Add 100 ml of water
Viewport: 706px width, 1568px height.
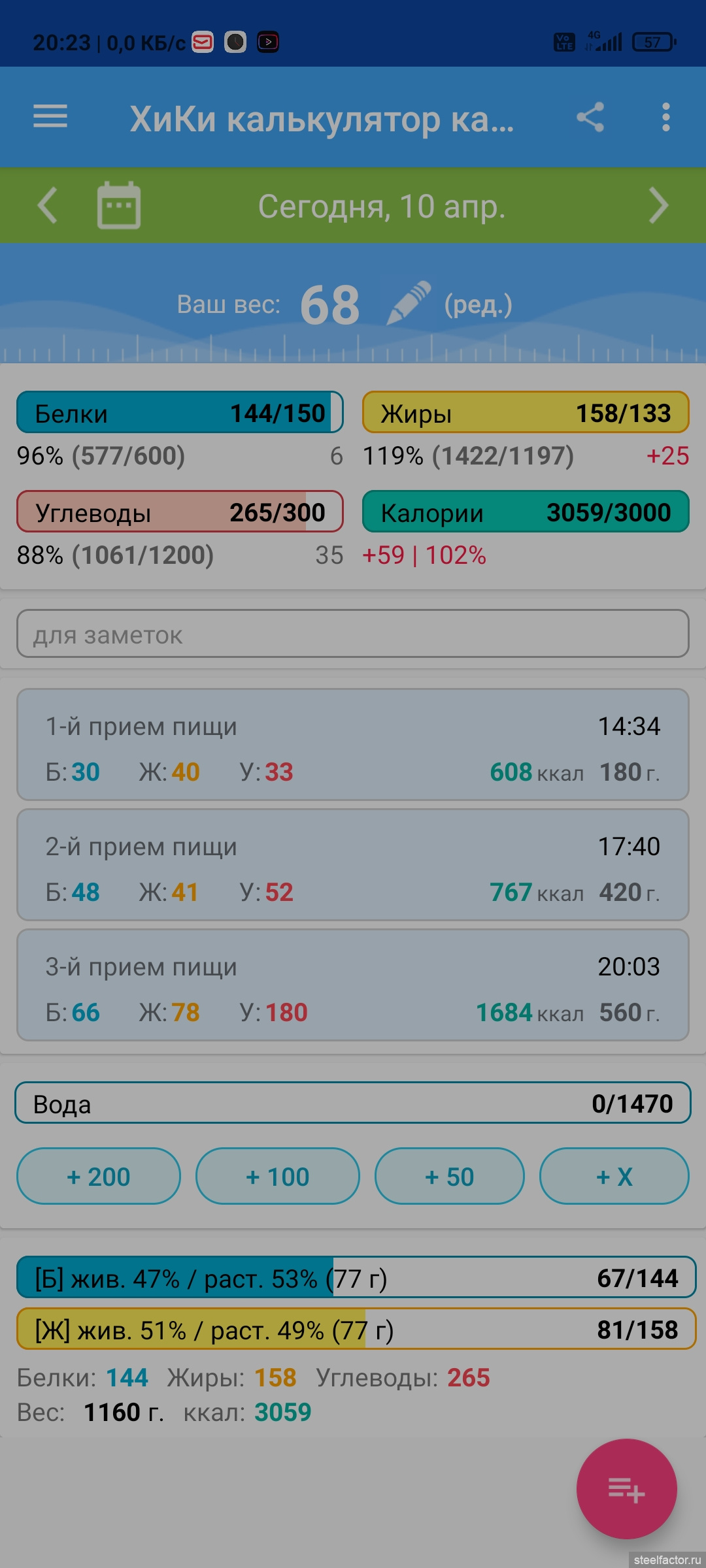(x=278, y=1176)
